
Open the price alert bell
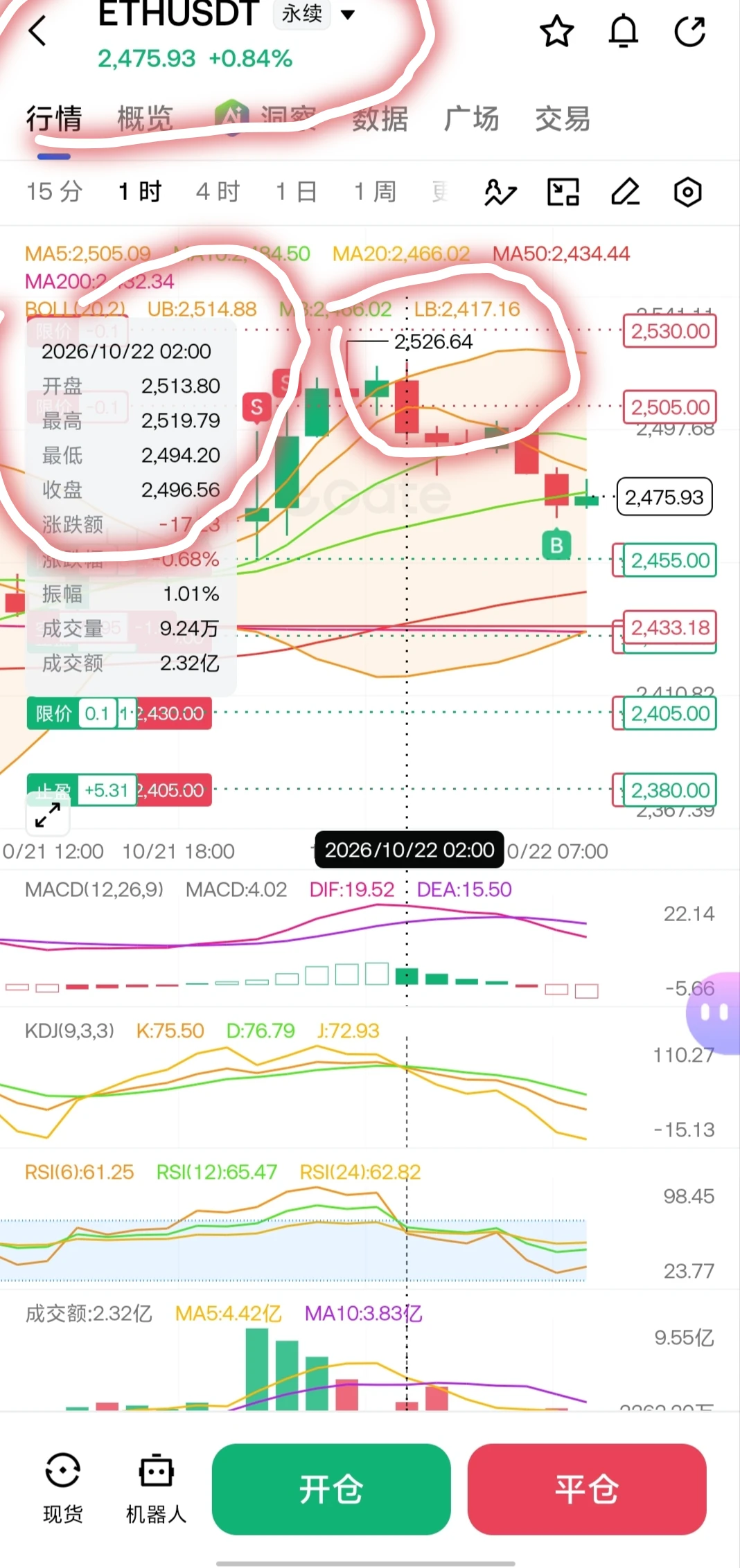click(624, 31)
